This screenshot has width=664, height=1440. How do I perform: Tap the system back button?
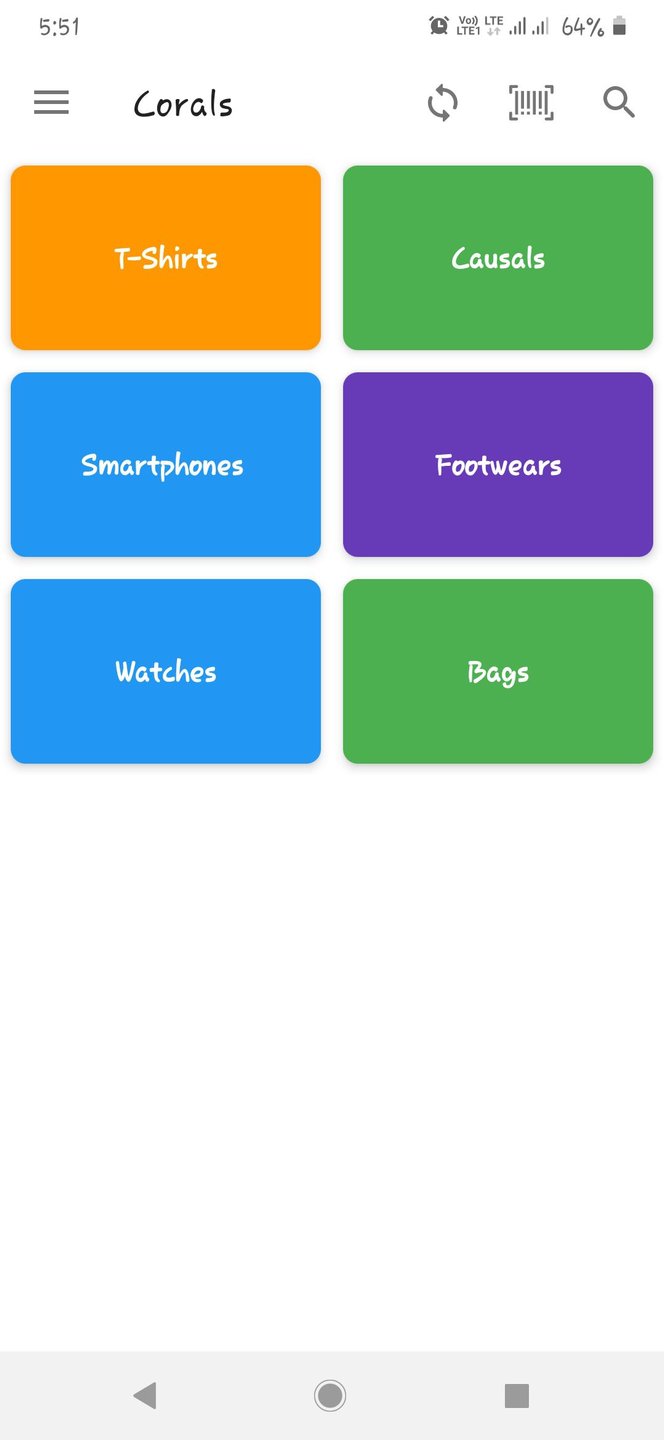pos(145,1395)
